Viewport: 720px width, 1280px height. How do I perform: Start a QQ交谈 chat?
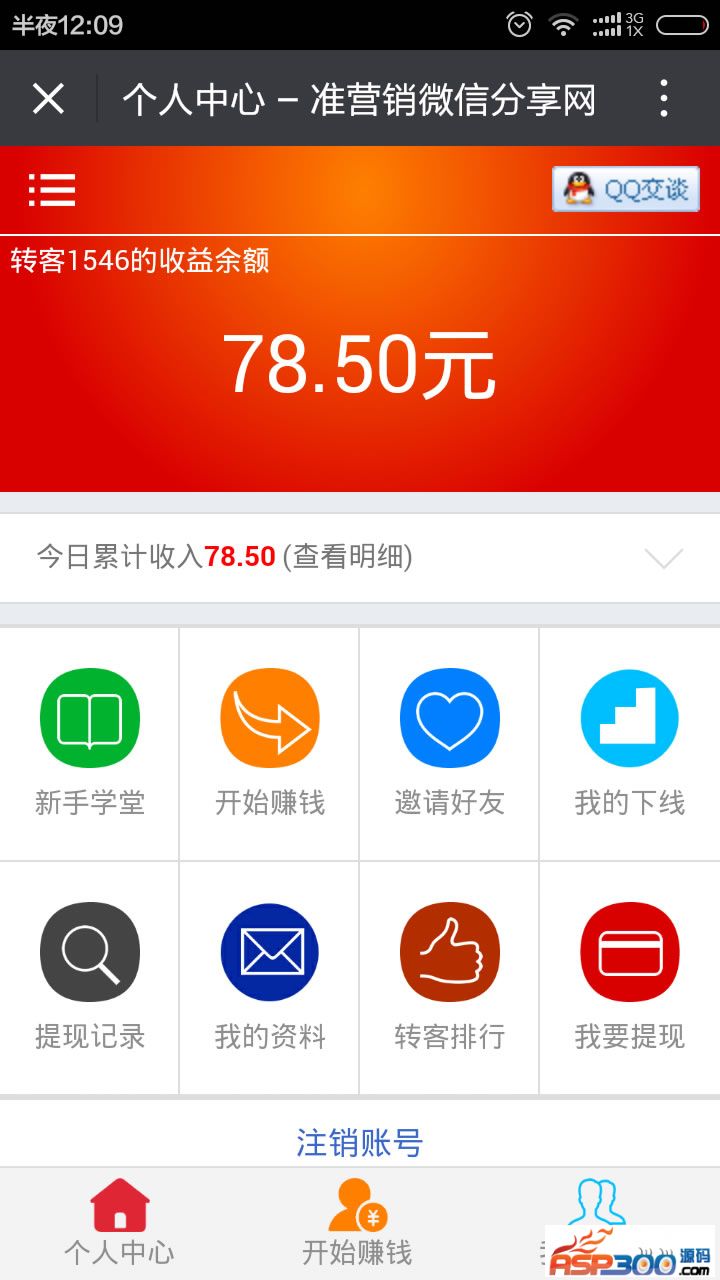point(626,189)
